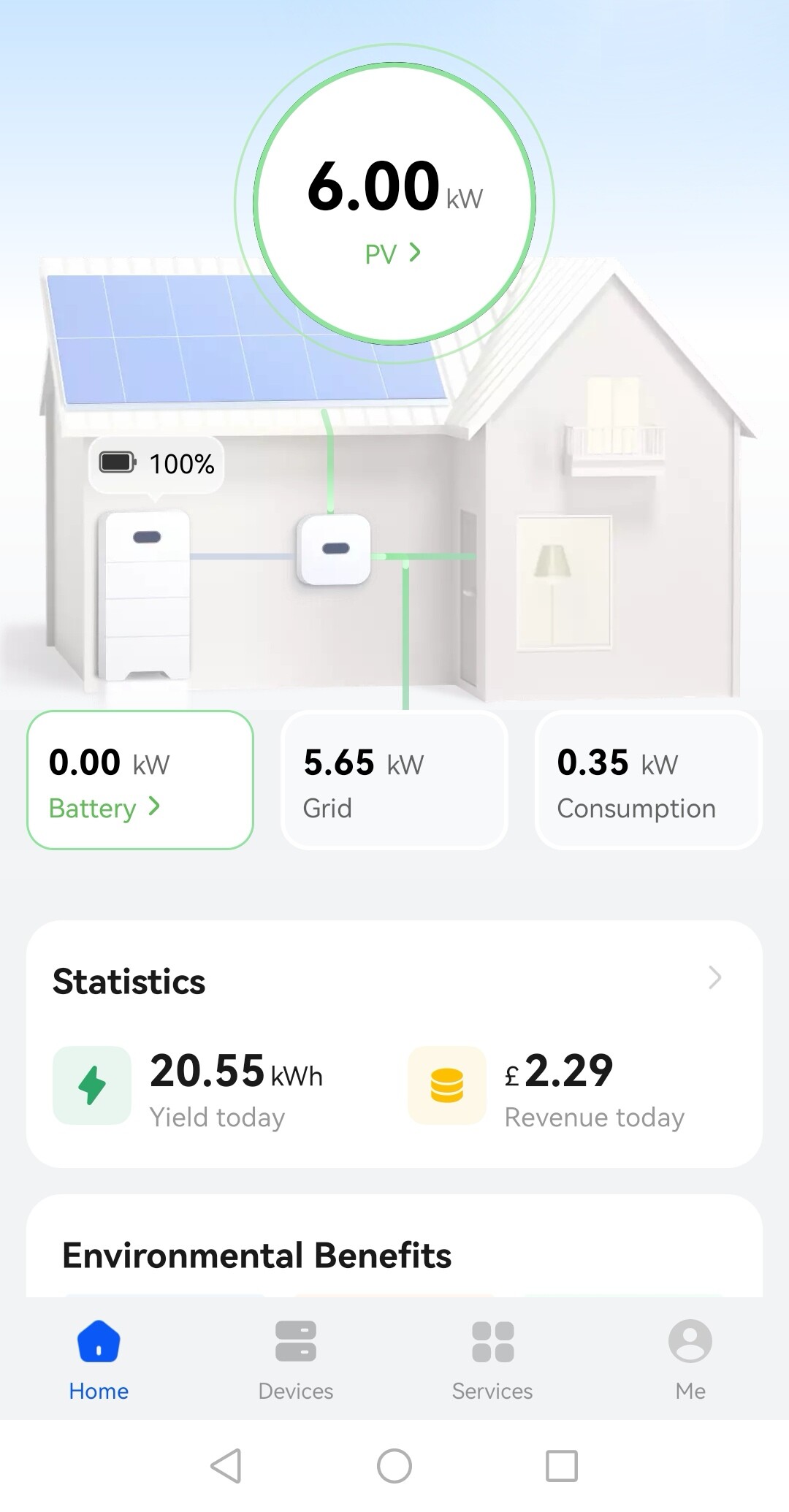Open the recent apps overview
The image size is (789, 1512).
pos(562,1465)
